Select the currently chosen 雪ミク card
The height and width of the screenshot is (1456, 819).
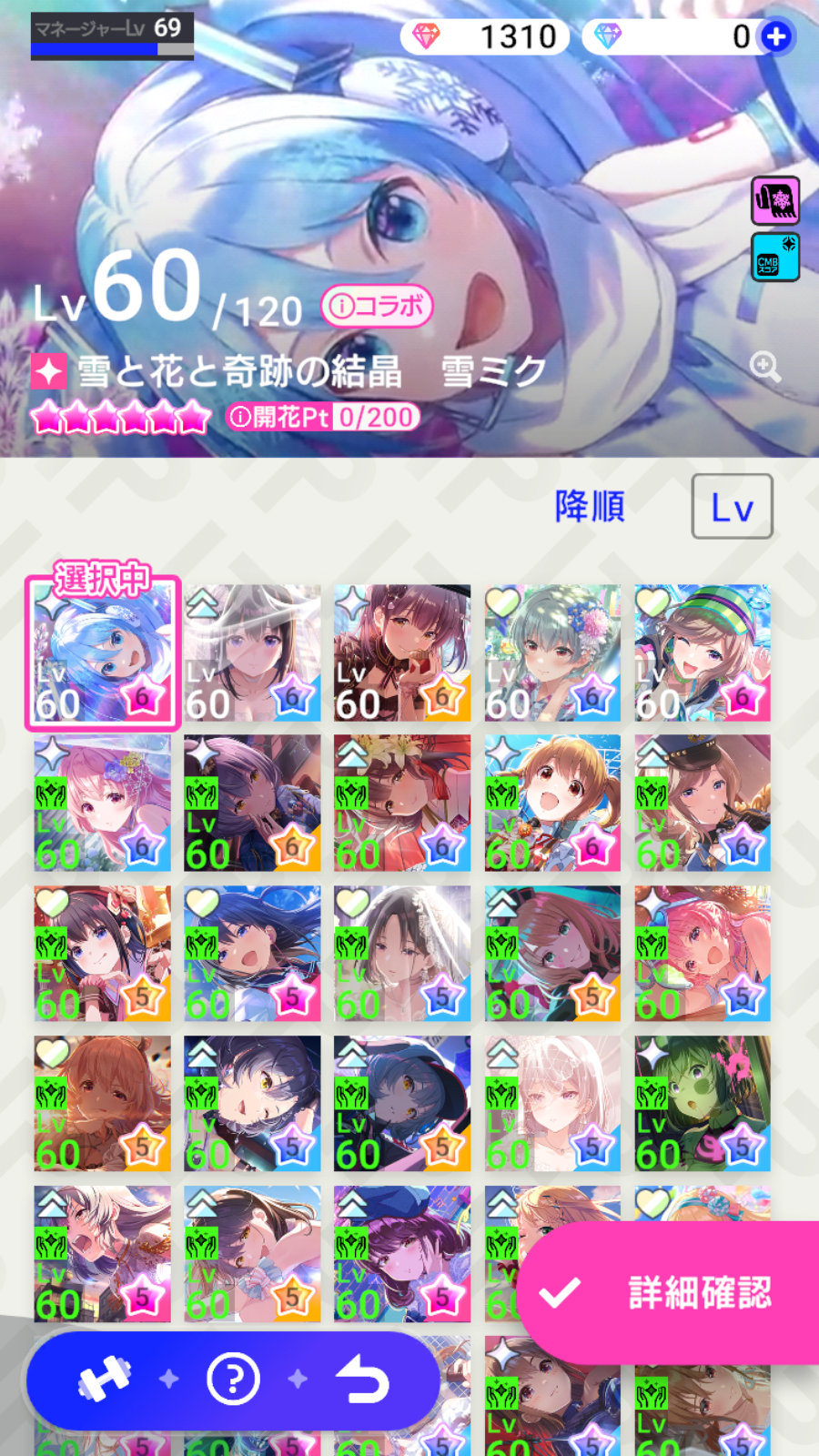pos(102,653)
